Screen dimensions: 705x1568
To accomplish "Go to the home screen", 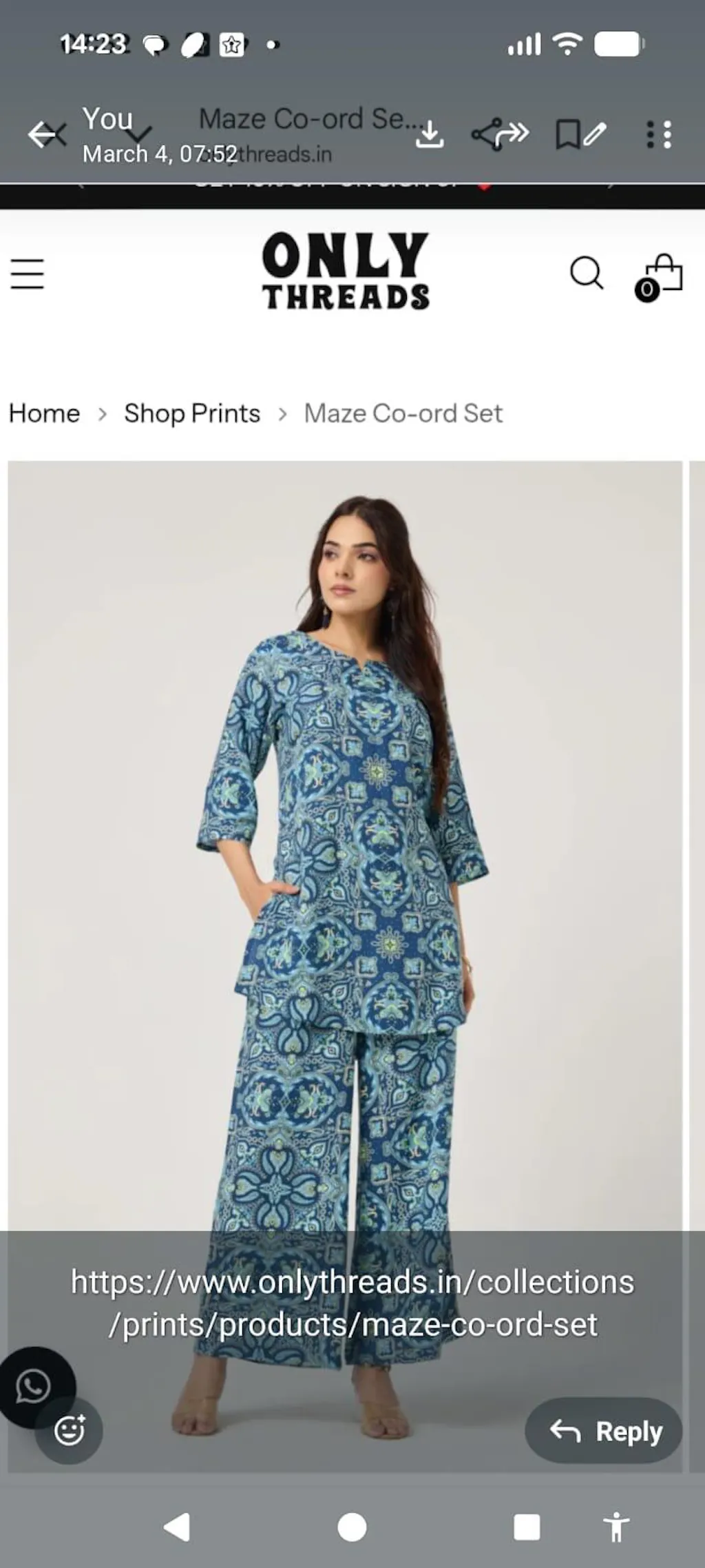I will coord(352,1527).
